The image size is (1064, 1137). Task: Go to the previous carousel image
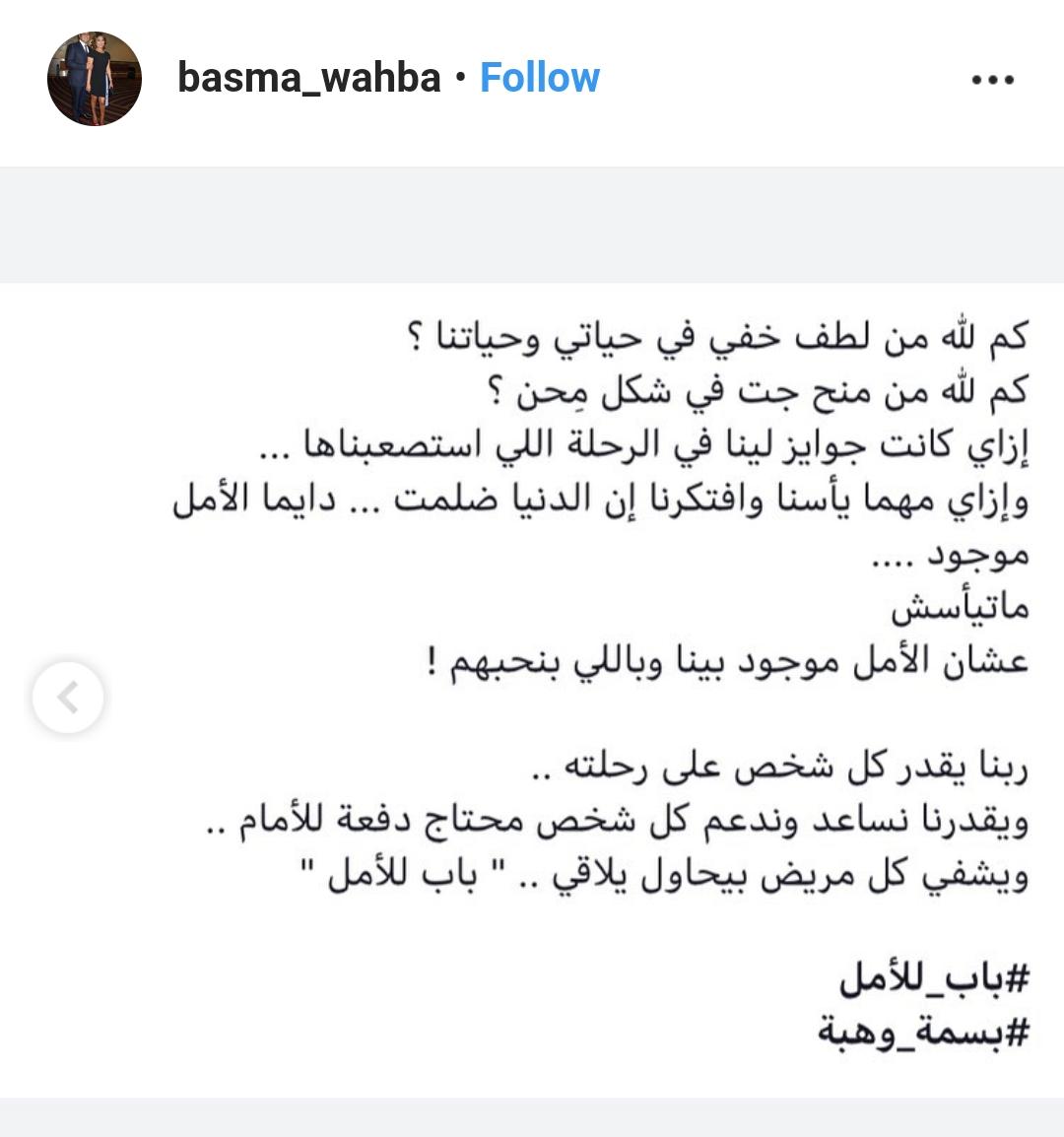pyautogui.click(x=67, y=698)
